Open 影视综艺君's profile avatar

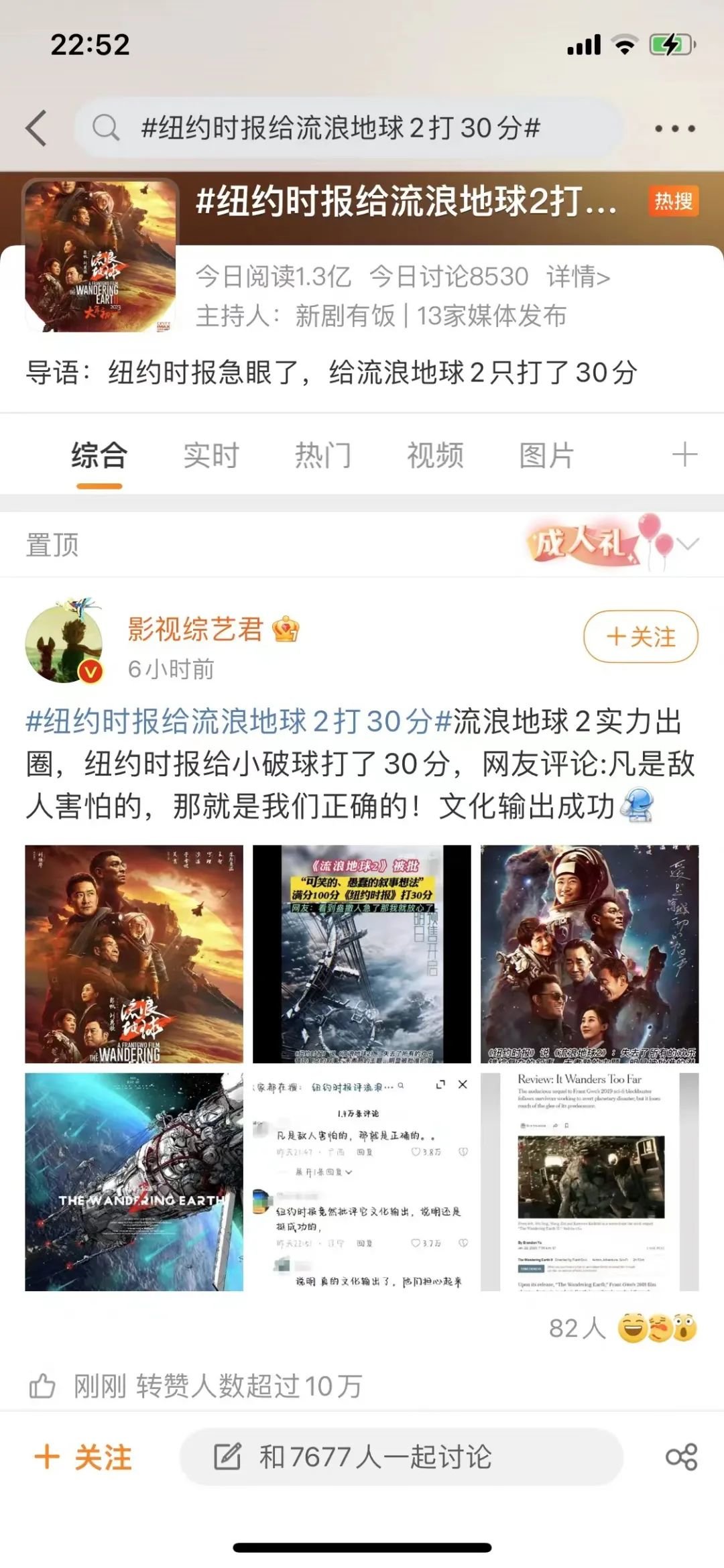[64, 643]
